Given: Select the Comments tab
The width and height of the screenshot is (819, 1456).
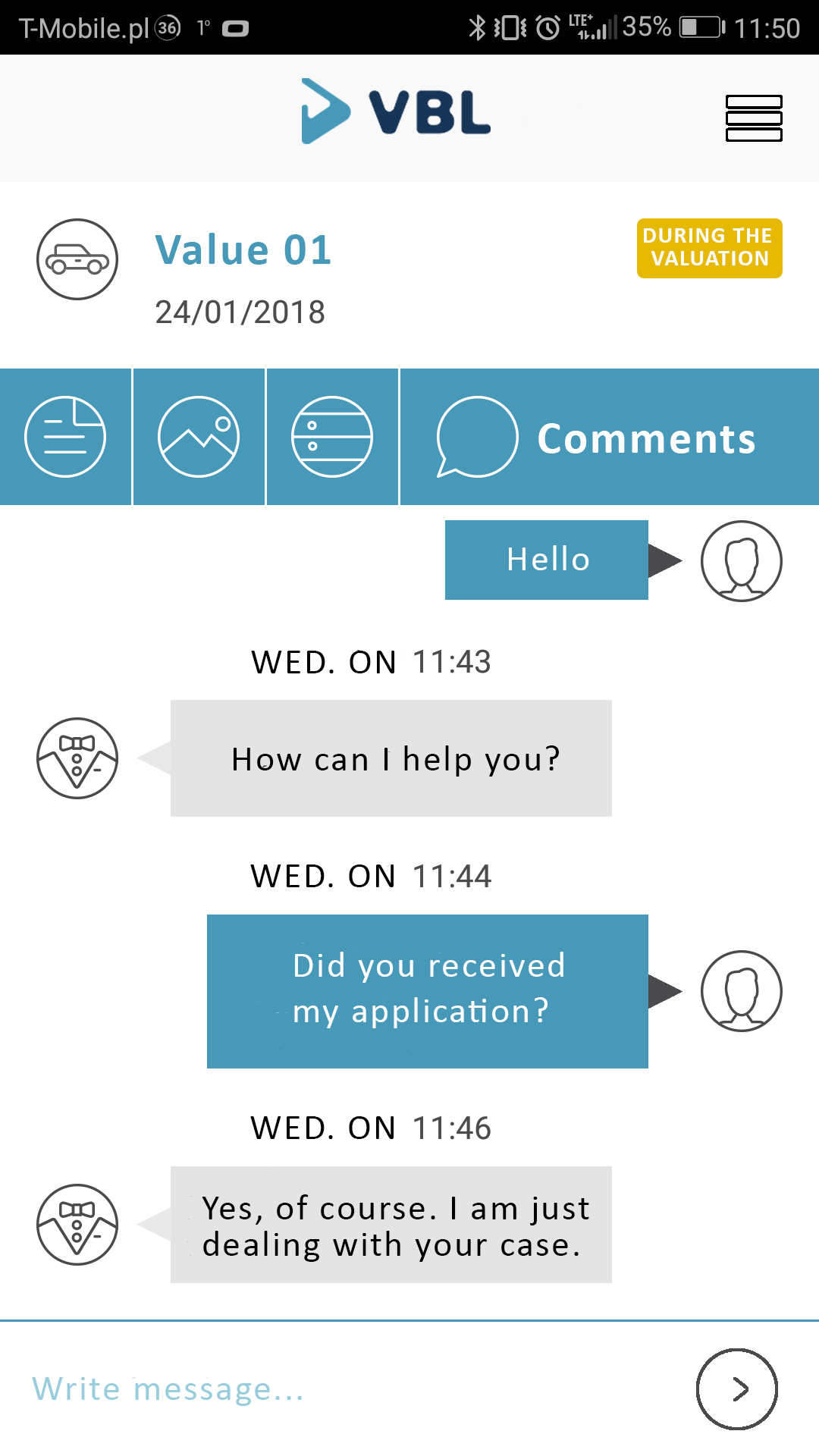Looking at the screenshot, I should (x=610, y=438).
